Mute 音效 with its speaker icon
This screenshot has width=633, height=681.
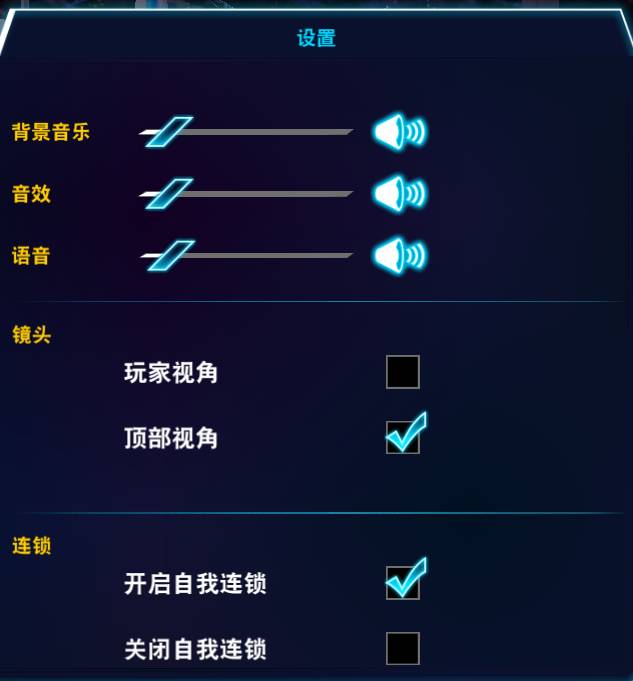(x=398, y=193)
